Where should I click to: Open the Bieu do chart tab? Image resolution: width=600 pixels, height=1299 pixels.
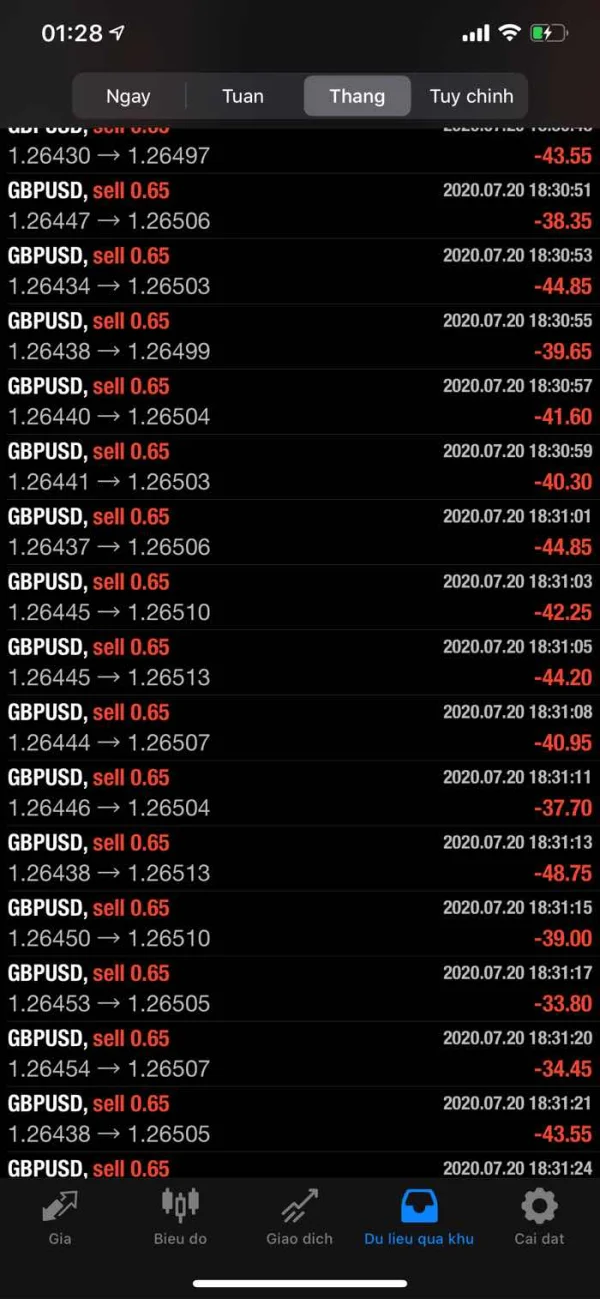pyautogui.click(x=180, y=1217)
